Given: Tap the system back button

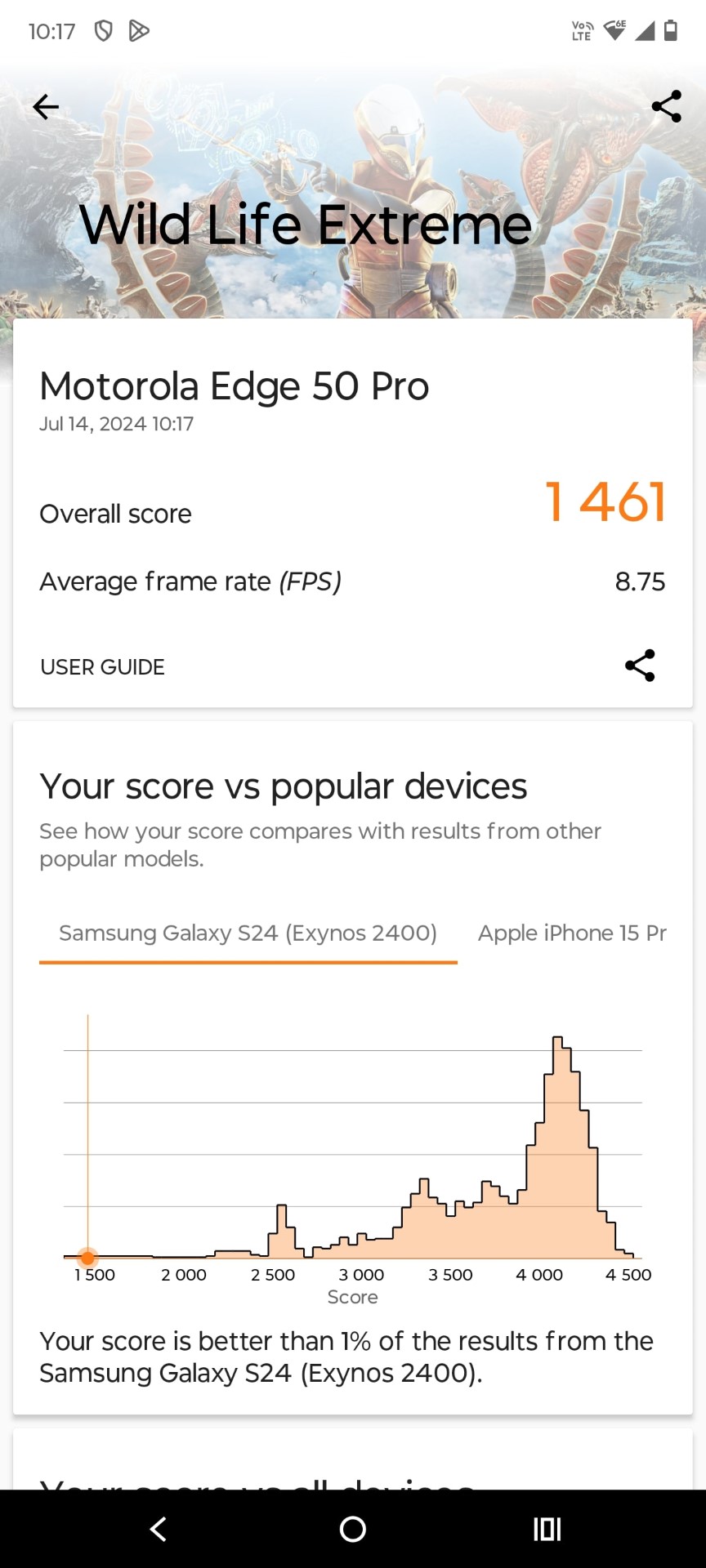Looking at the screenshot, I should click(x=159, y=1529).
